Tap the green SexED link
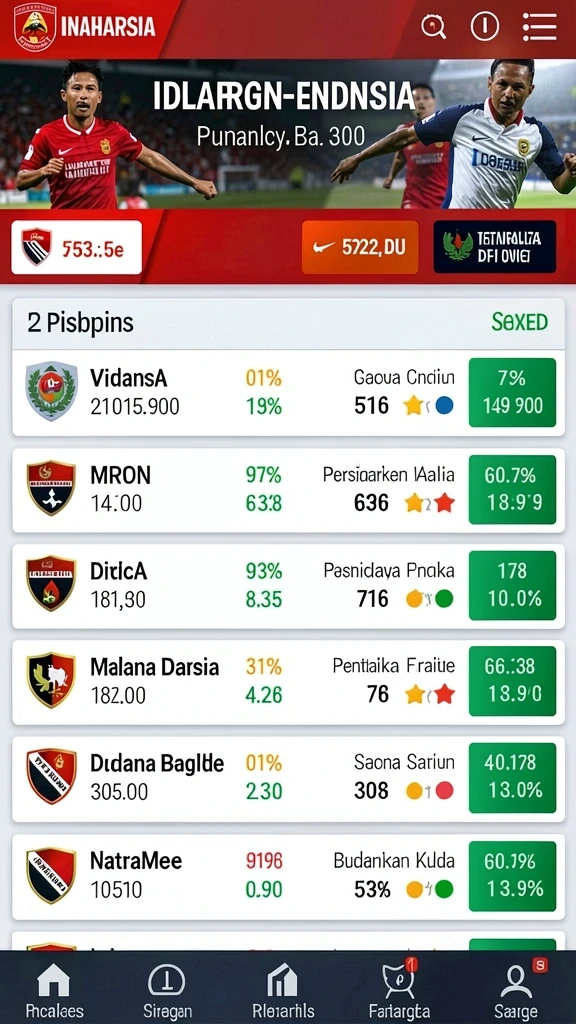This screenshot has width=576, height=1024. (x=519, y=322)
